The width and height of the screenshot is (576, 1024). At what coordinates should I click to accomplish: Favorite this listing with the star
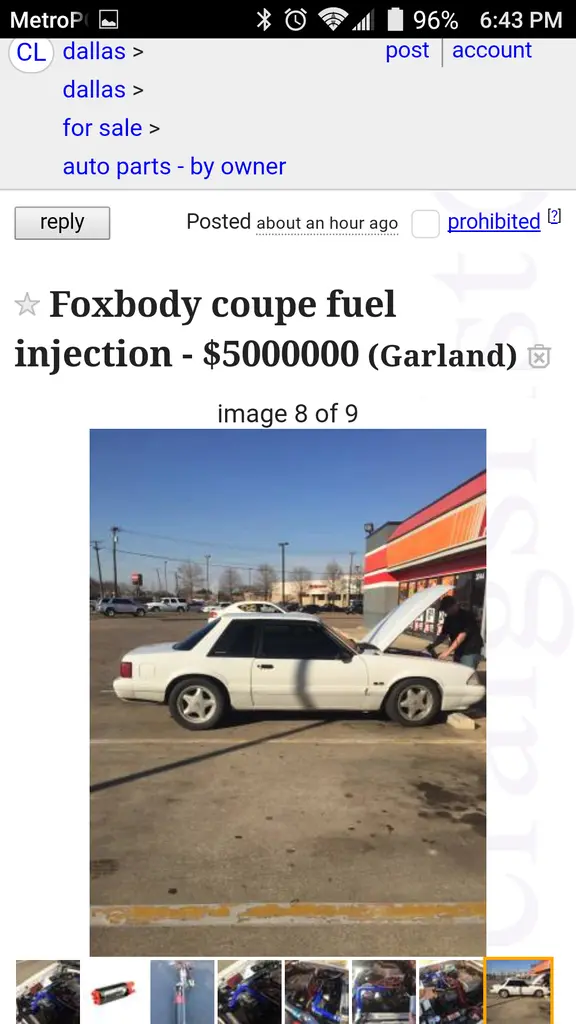point(27,304)
